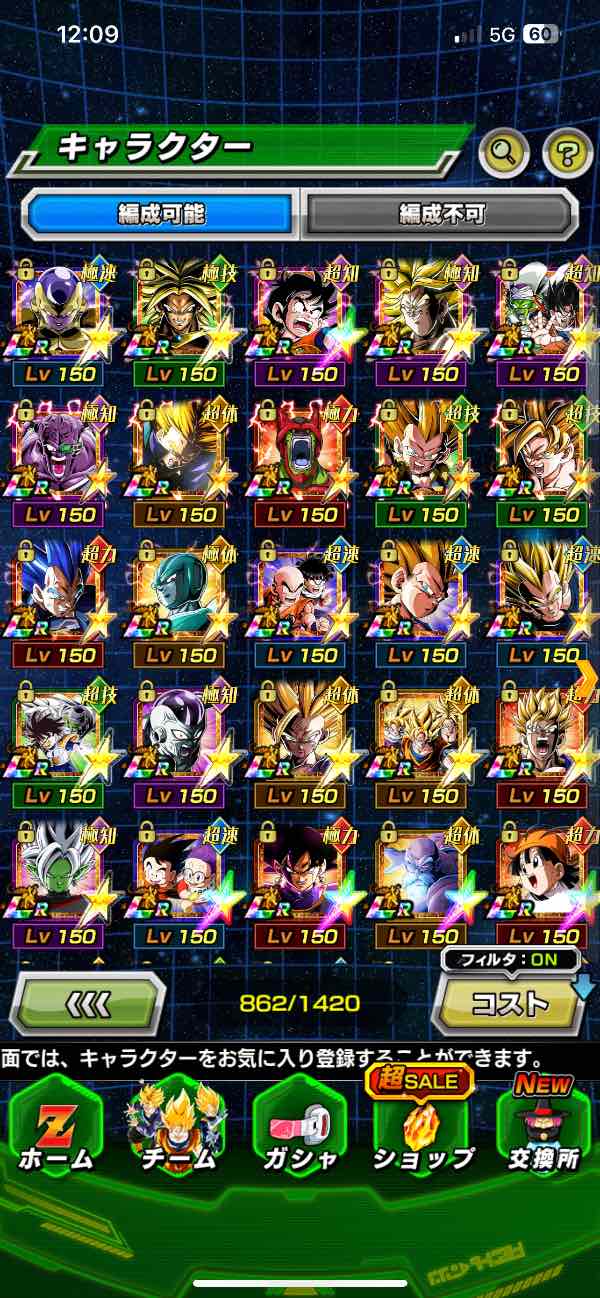Select the Golden Frieza character card
Image resolution: width=600 pixels, height=1298 pixels.
click(x=62, y=320)
